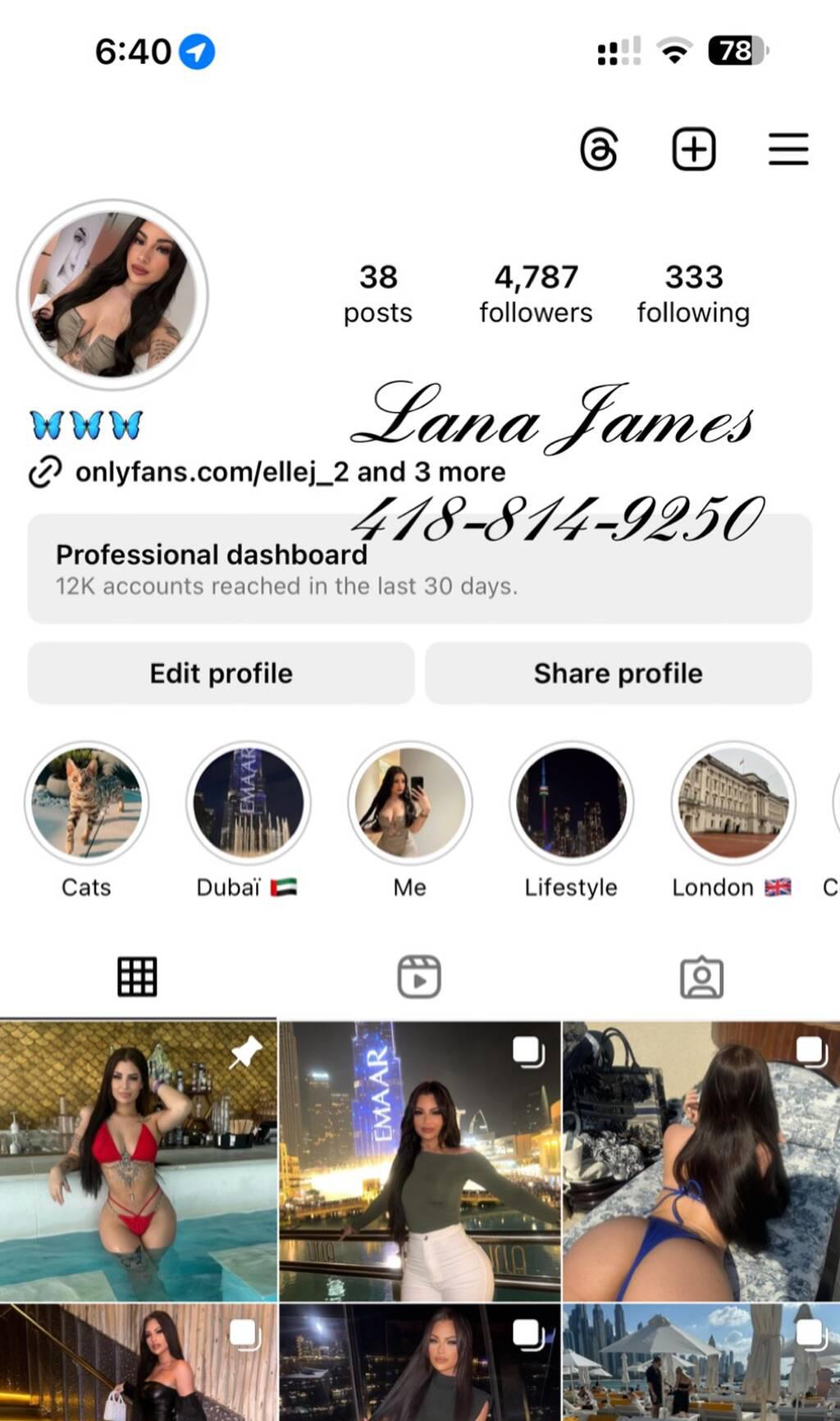Tap Edit profile

pos(221,673)
